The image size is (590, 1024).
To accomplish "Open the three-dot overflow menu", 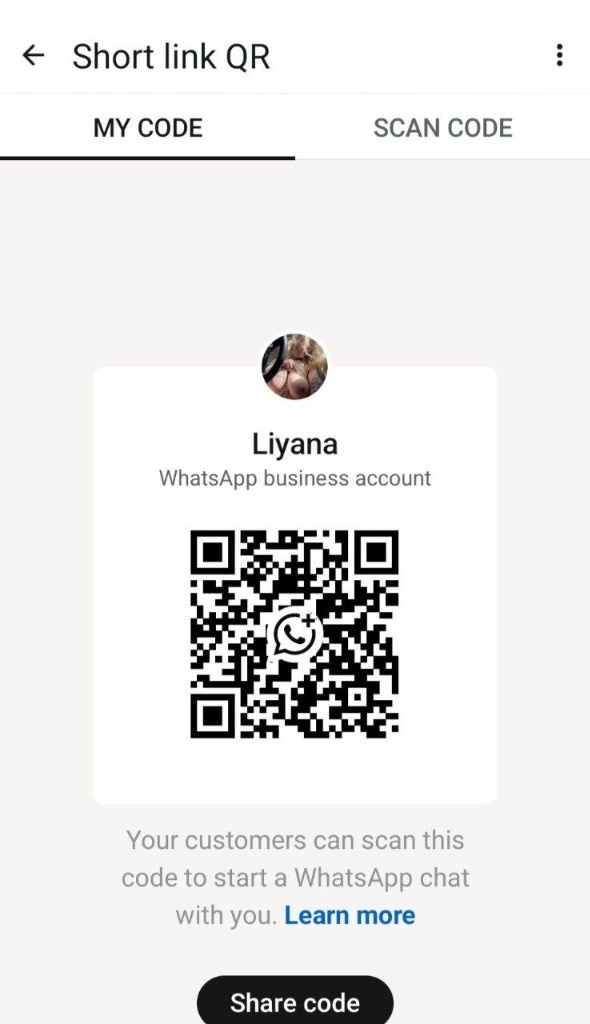I will [559, 56].
